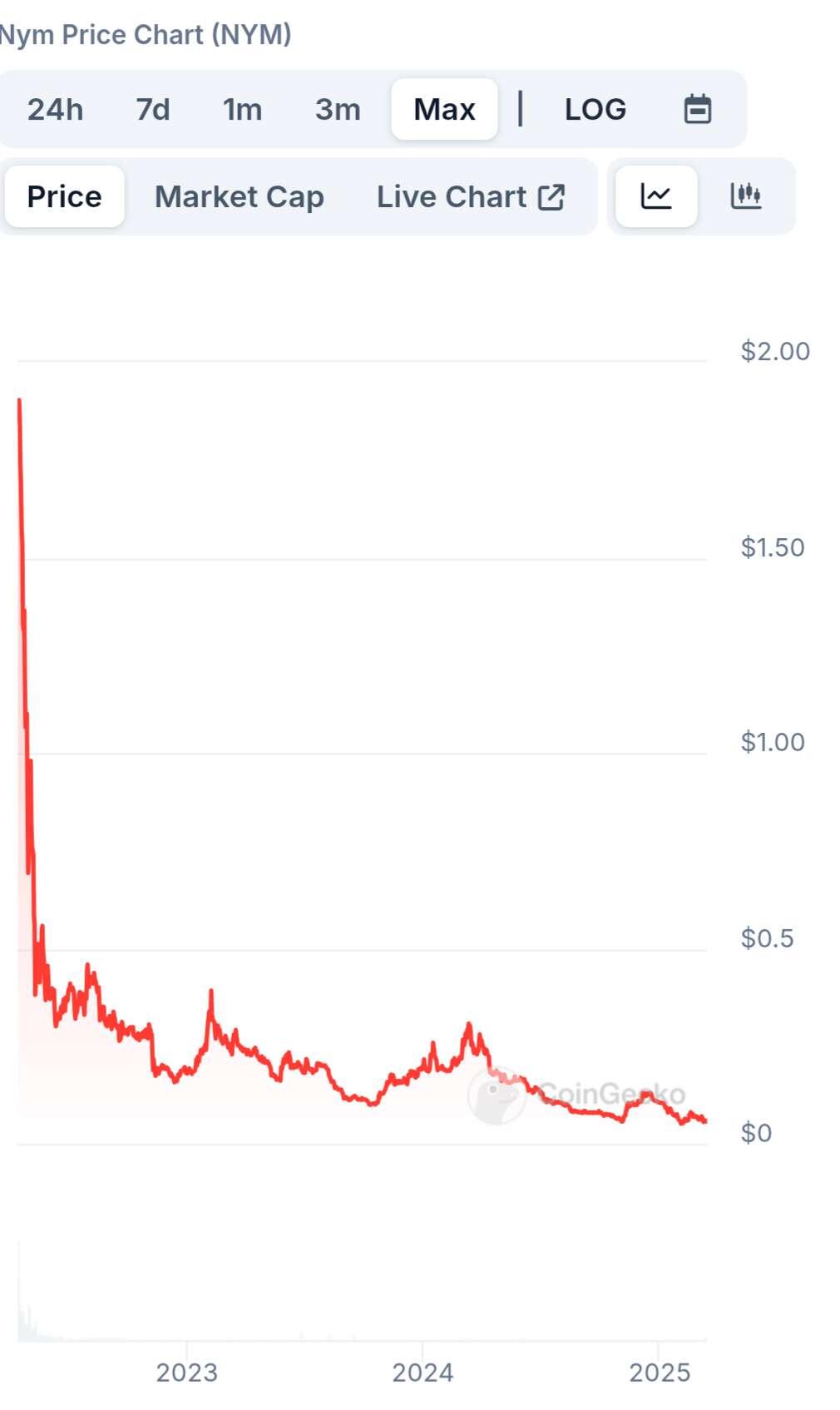Select the 24h time range
The height and width of the screenshot is (1410, 840).
[x=55, y=109]
